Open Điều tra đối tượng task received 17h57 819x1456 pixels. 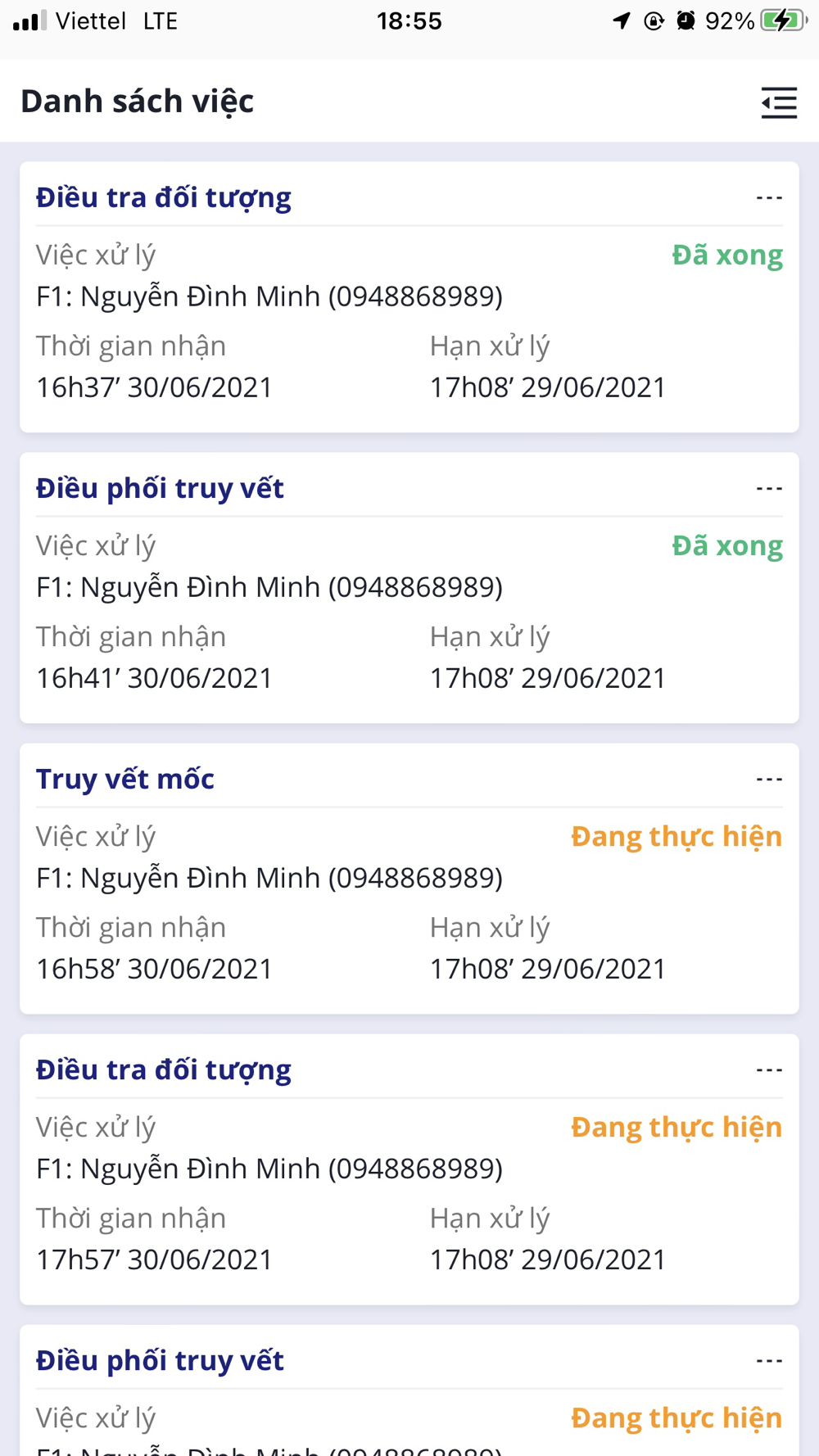click(x=409, y=1169)
